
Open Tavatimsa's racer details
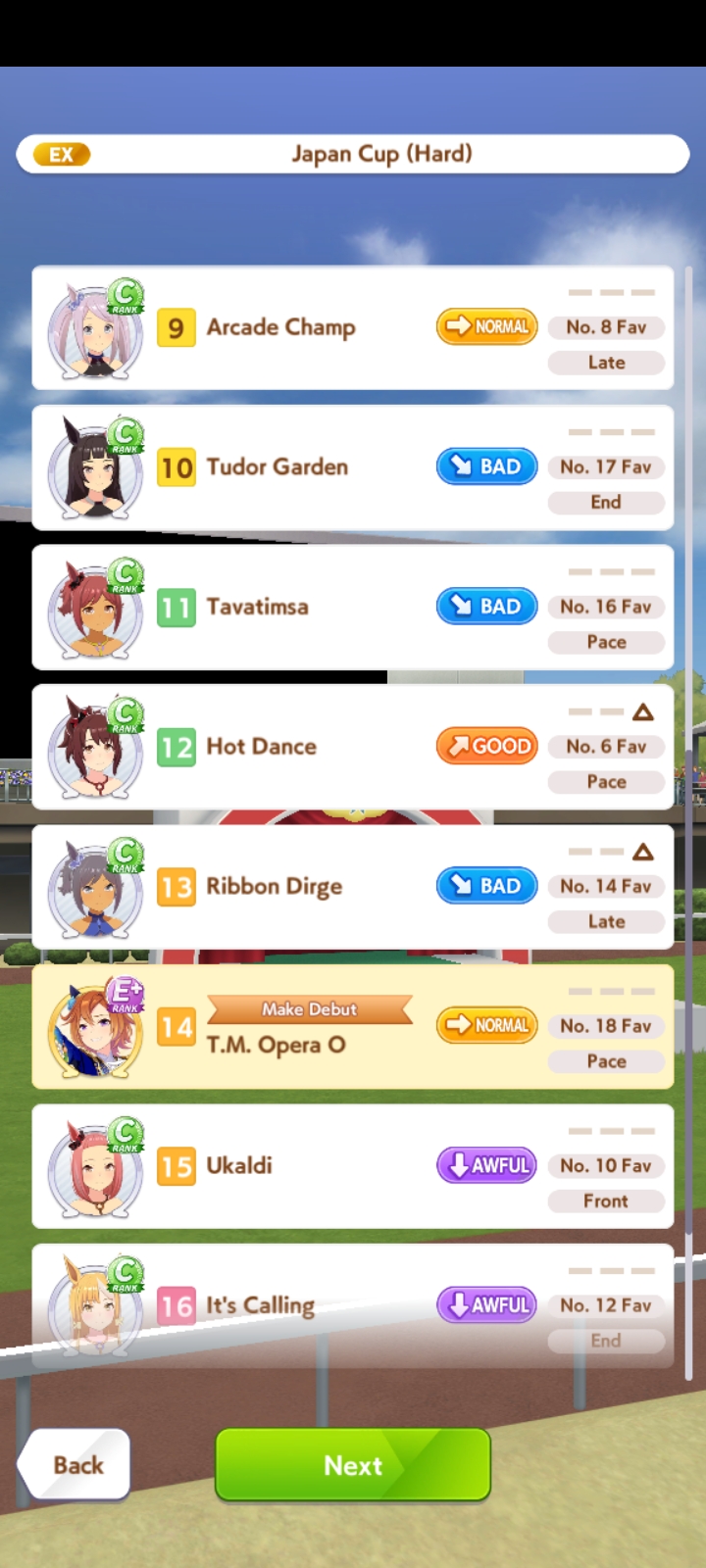point(353,608)
